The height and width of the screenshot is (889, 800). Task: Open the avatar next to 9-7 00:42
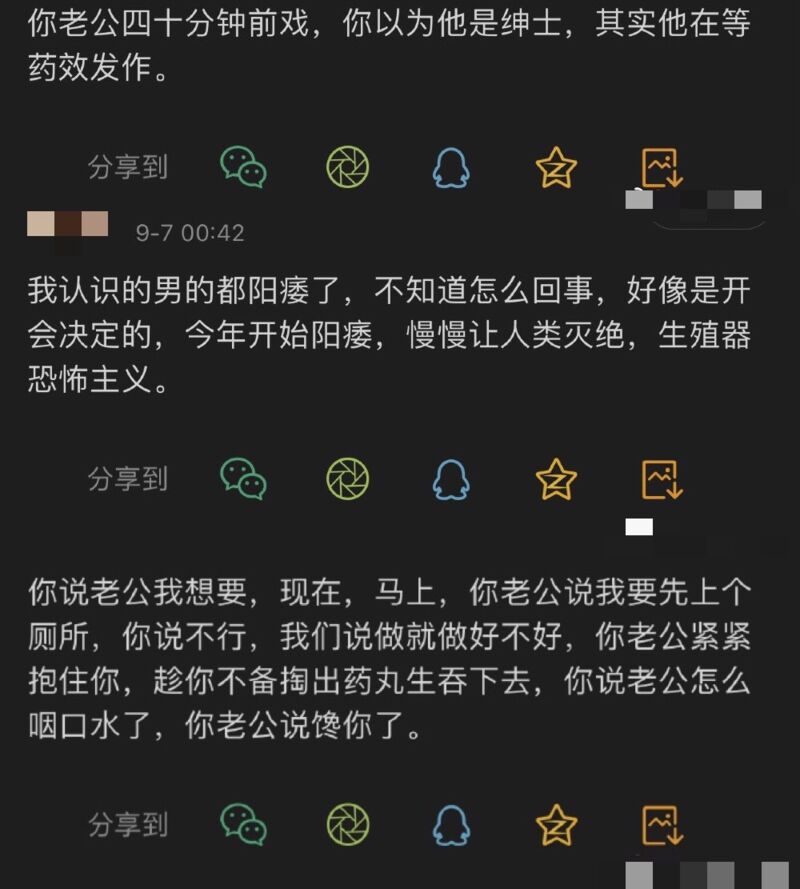click(x=67, y=226)
